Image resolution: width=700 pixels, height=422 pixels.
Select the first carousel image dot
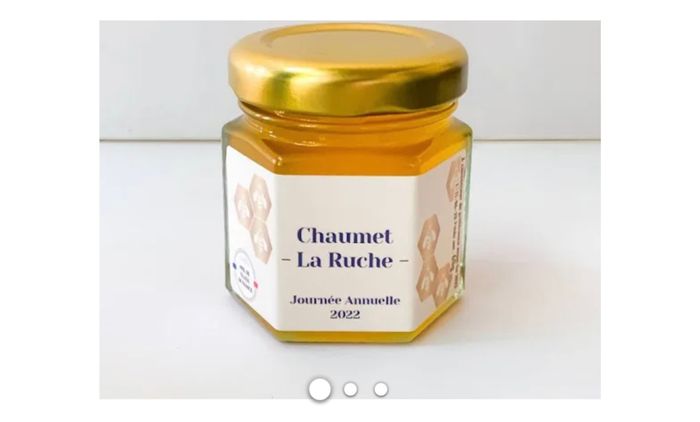[x=319, y=389]
